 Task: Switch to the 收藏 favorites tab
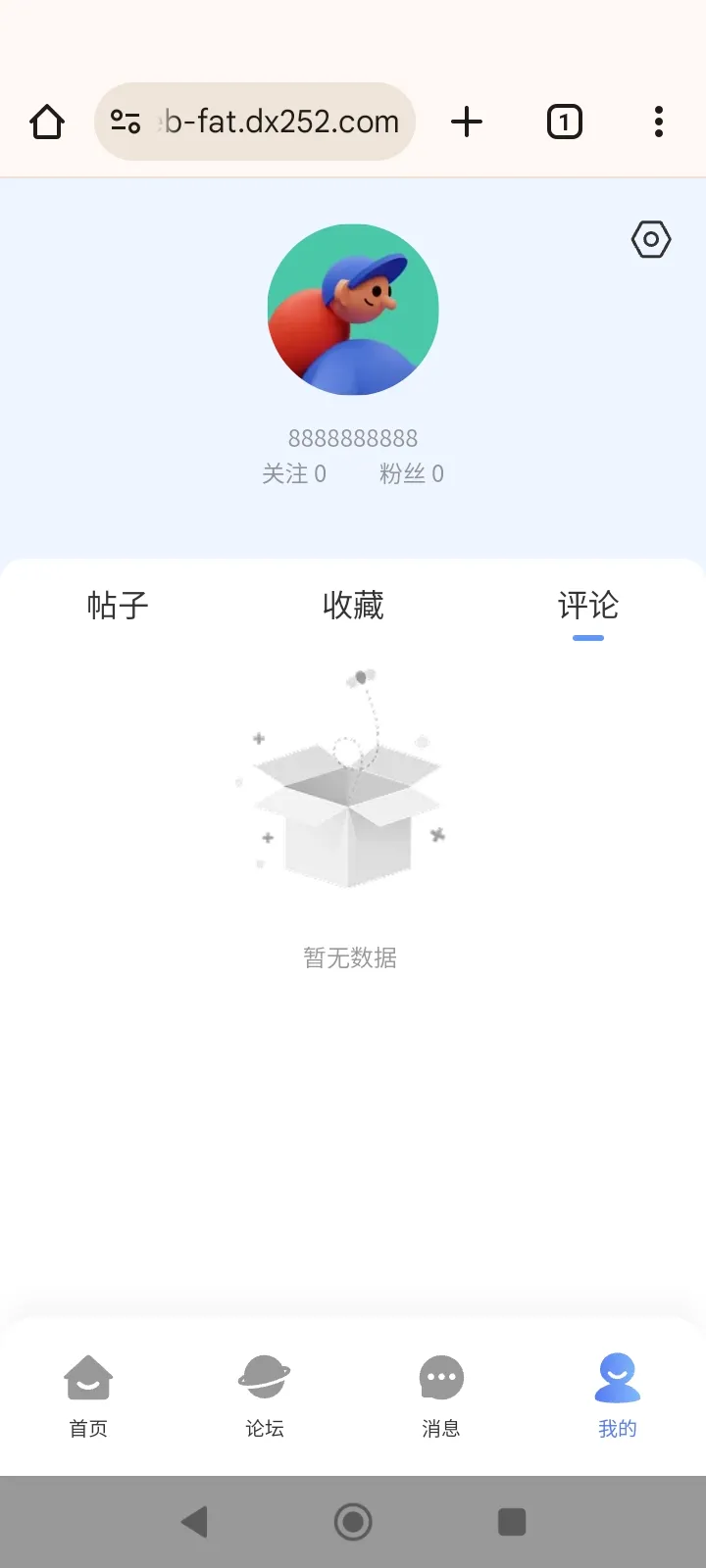[353, 606]
